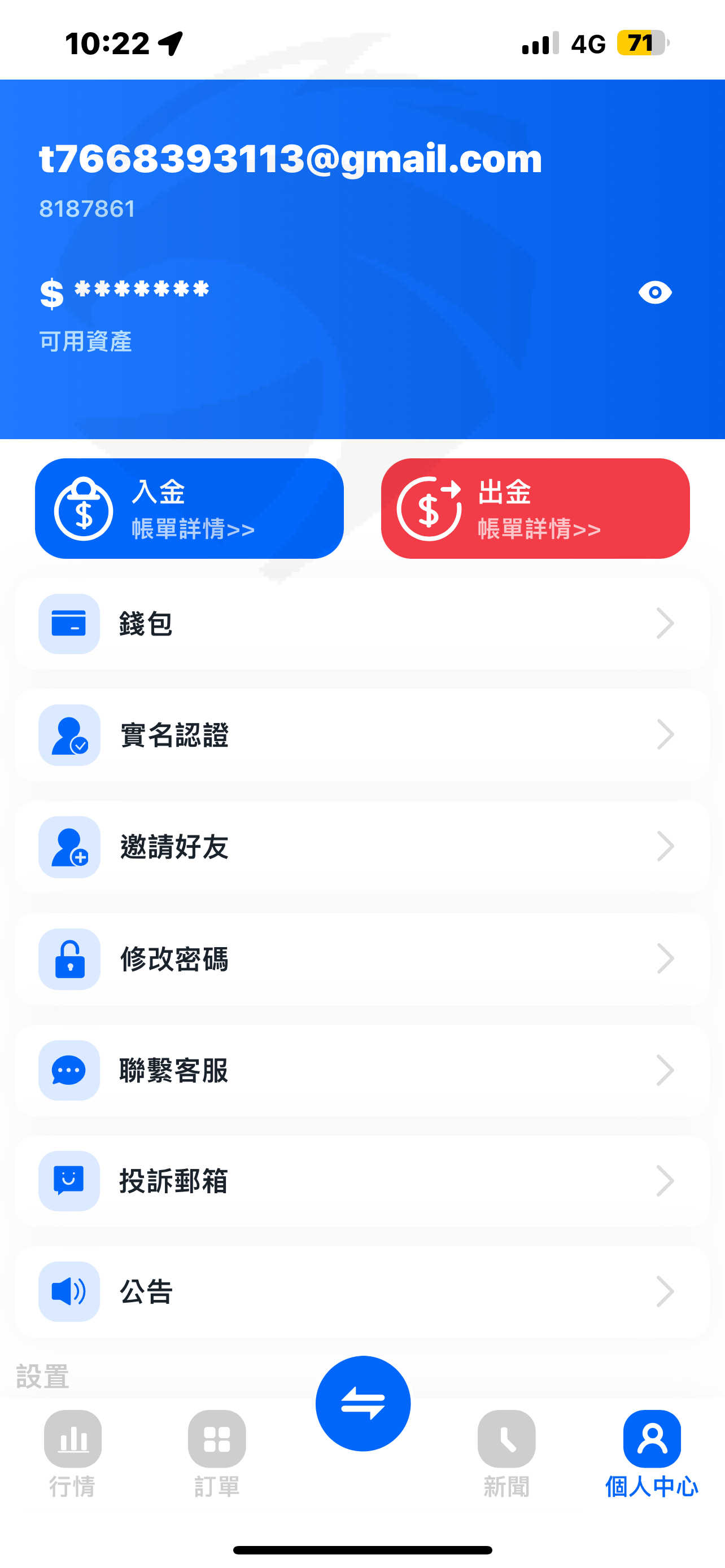Reveal the hidden balance with the eye icon

point(655,293)
